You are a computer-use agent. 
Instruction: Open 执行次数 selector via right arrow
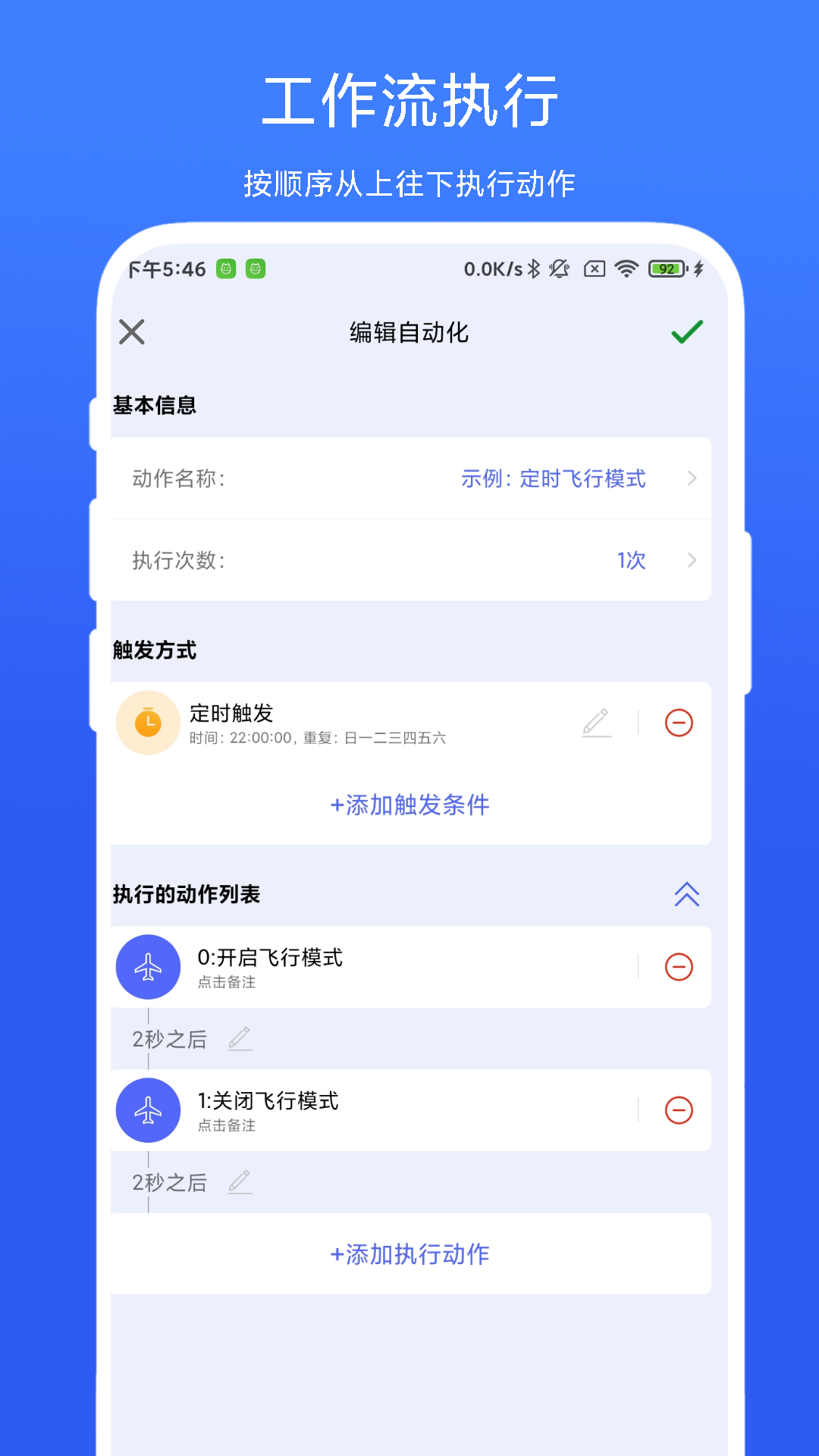click(691, 560)
